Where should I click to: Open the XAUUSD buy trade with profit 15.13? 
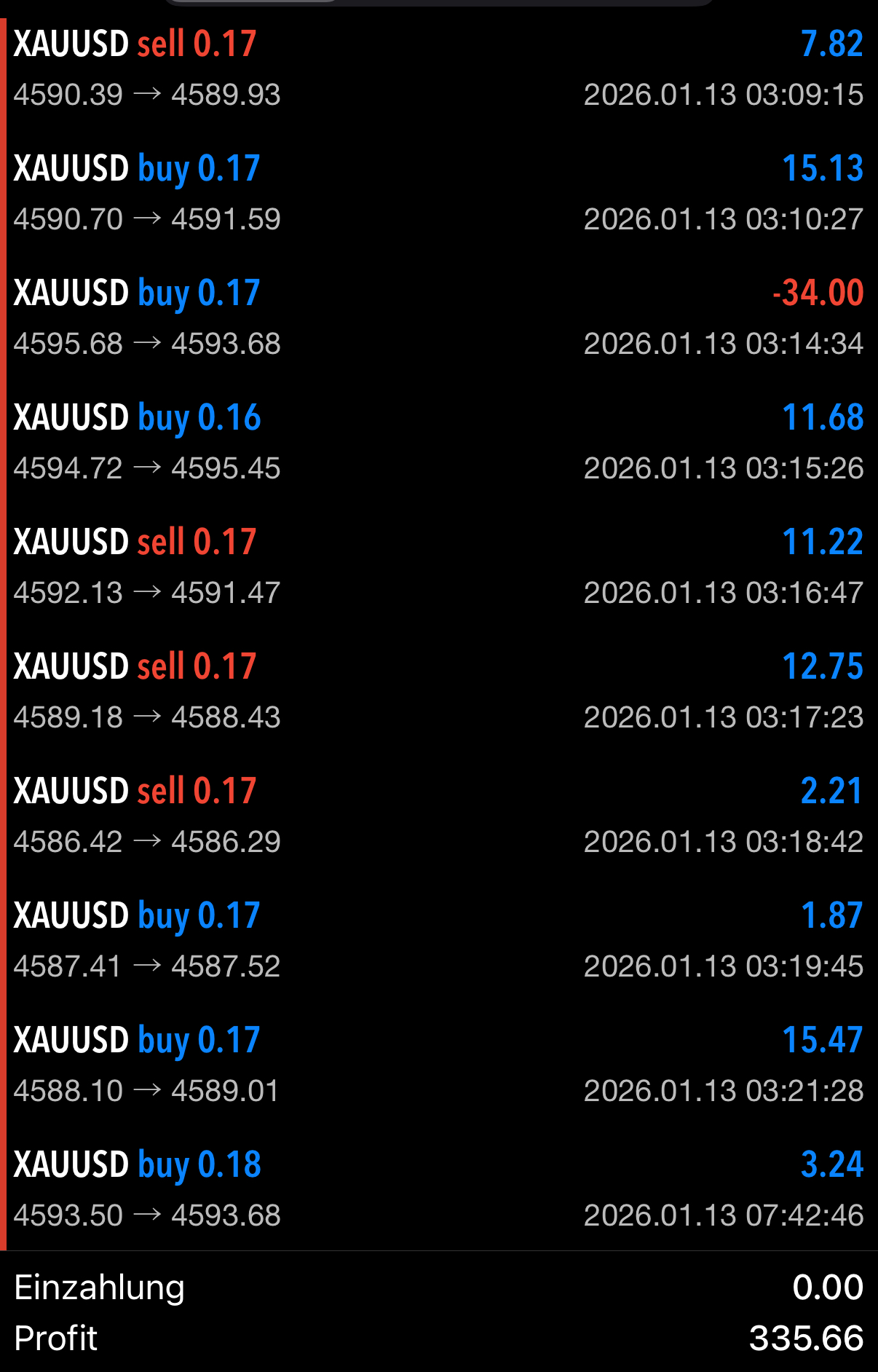(x=438, y=193)
